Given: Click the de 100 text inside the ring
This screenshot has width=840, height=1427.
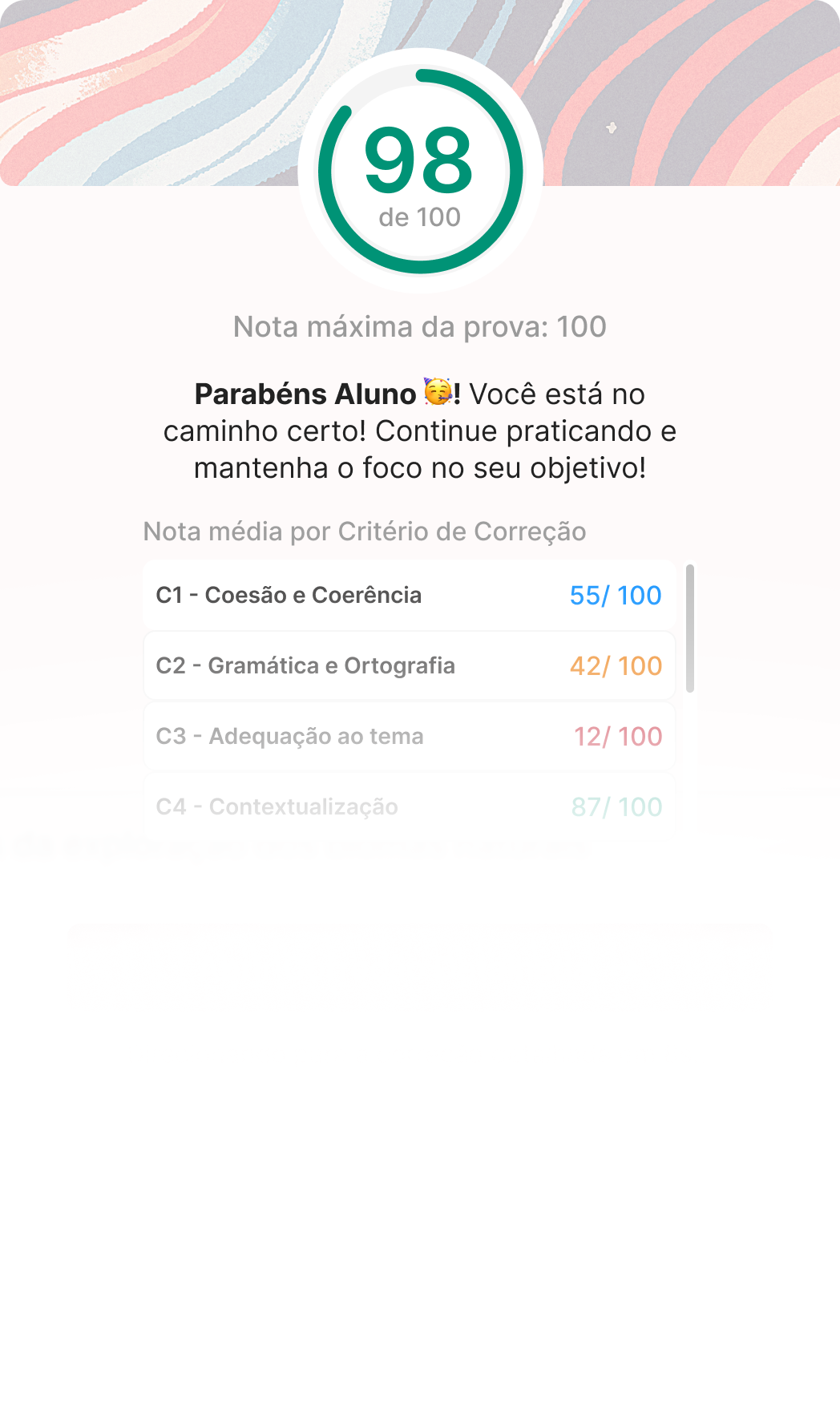Looking at the screenshot, I should tap(420, 216).
